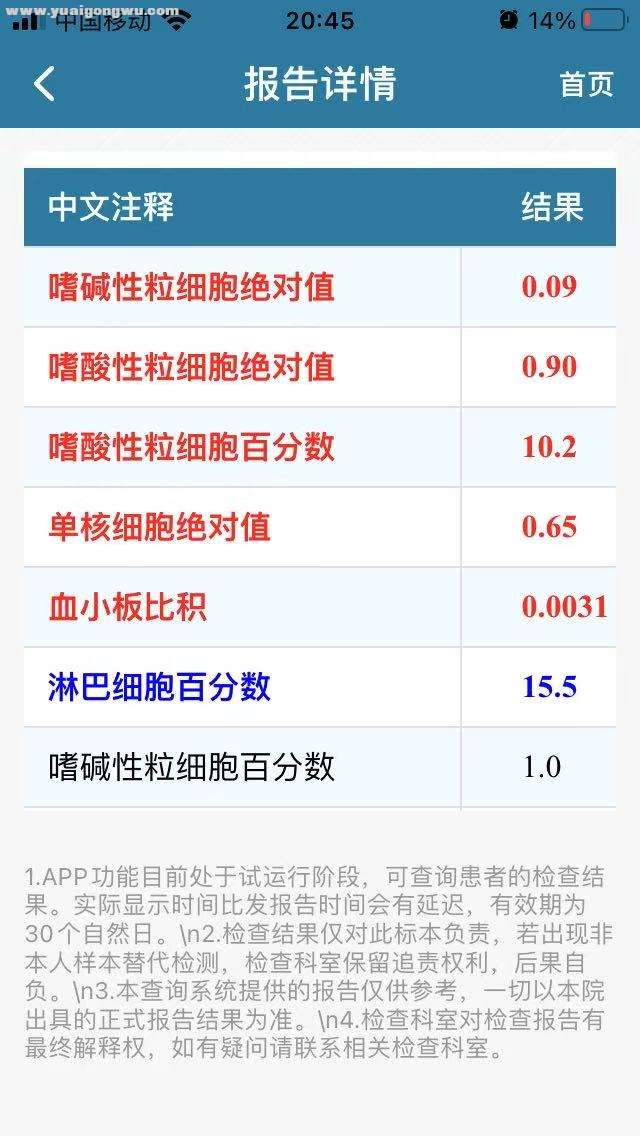The height and width of the screenshot is (1136, 640).
Task: Return to 首页 from report details
Action: point(586,84)
